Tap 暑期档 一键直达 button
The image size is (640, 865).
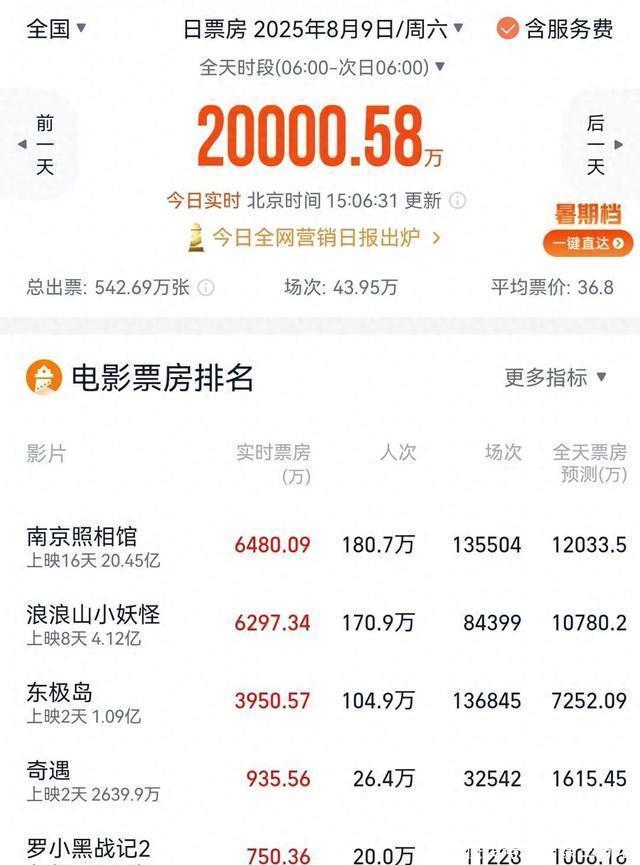588,242
